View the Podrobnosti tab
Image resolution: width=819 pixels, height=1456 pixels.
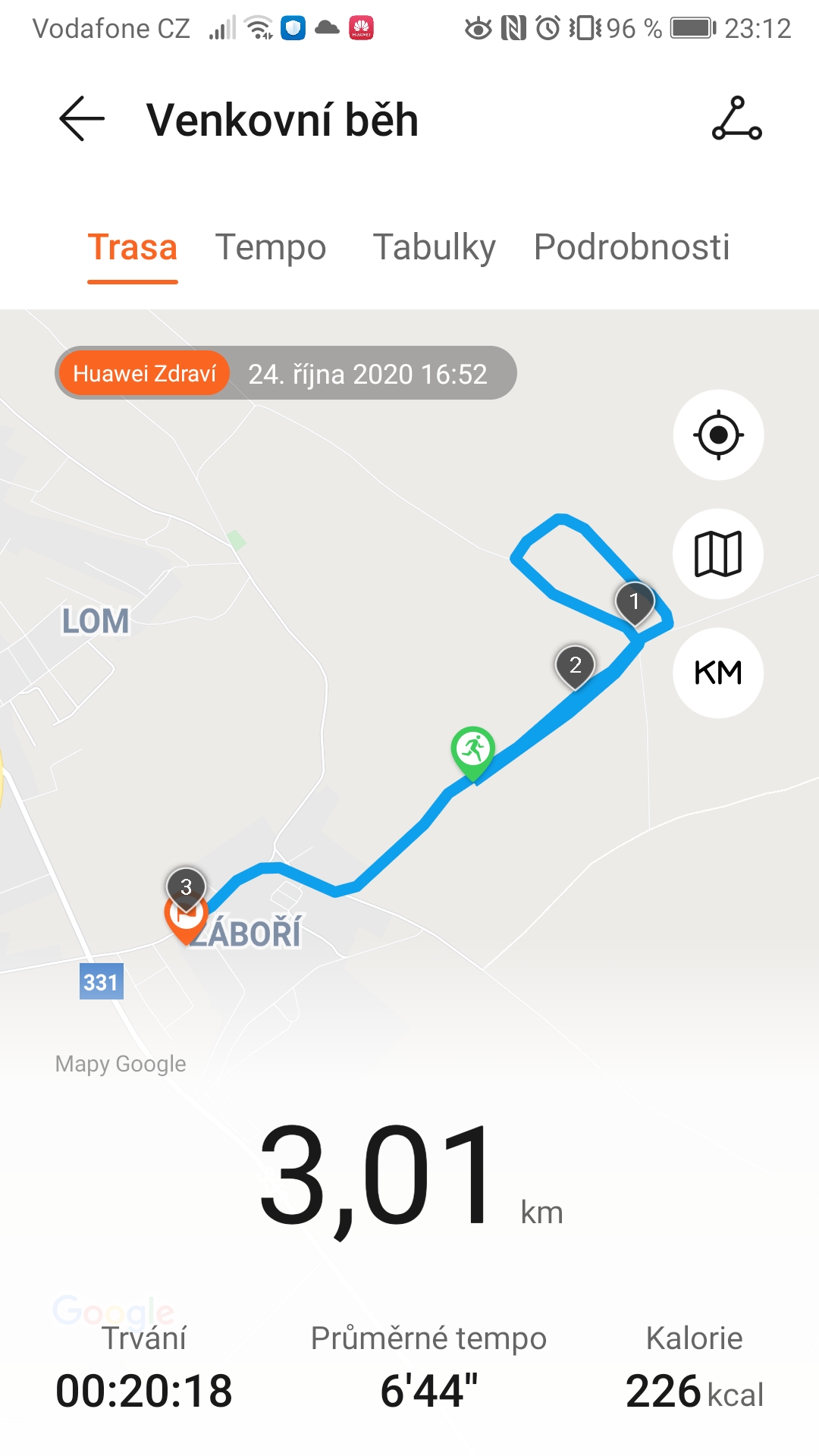click(632, 247)
